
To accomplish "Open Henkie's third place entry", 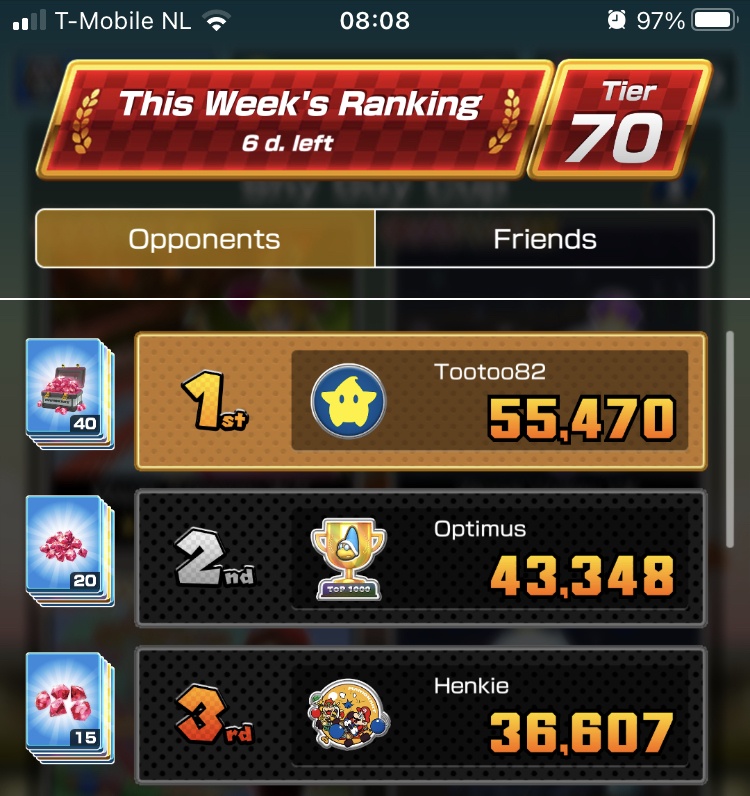I will tap(420, 714).
